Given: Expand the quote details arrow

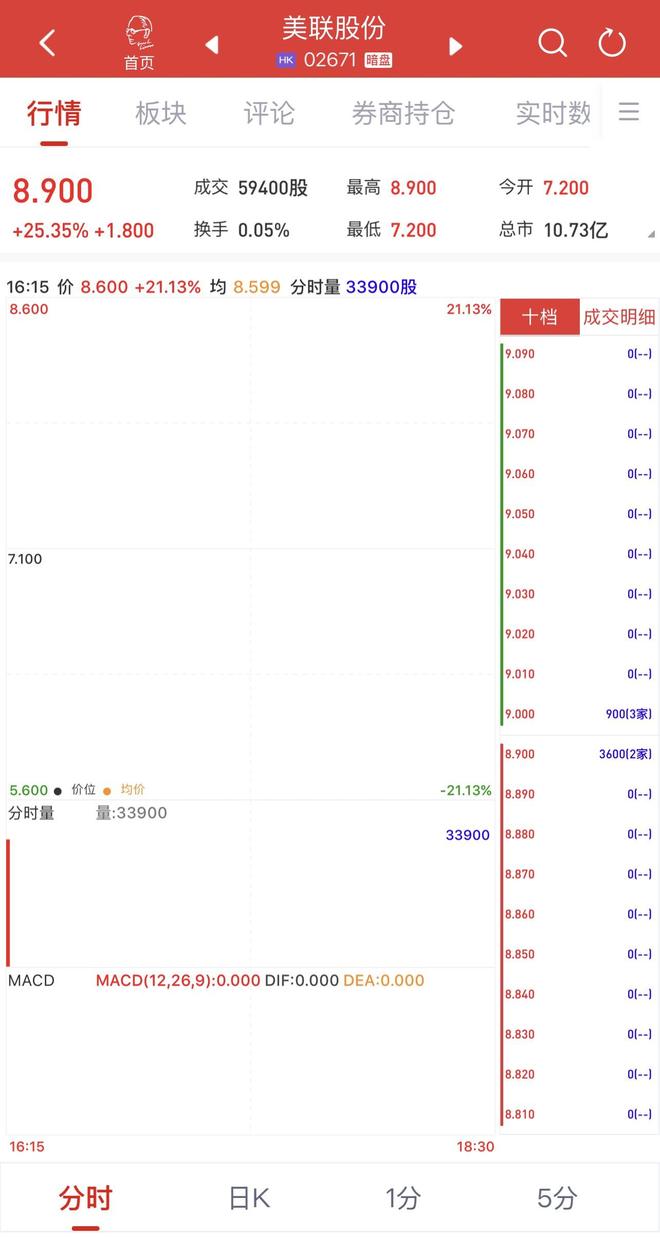Looking at the screenshot, I should point(651,234).
